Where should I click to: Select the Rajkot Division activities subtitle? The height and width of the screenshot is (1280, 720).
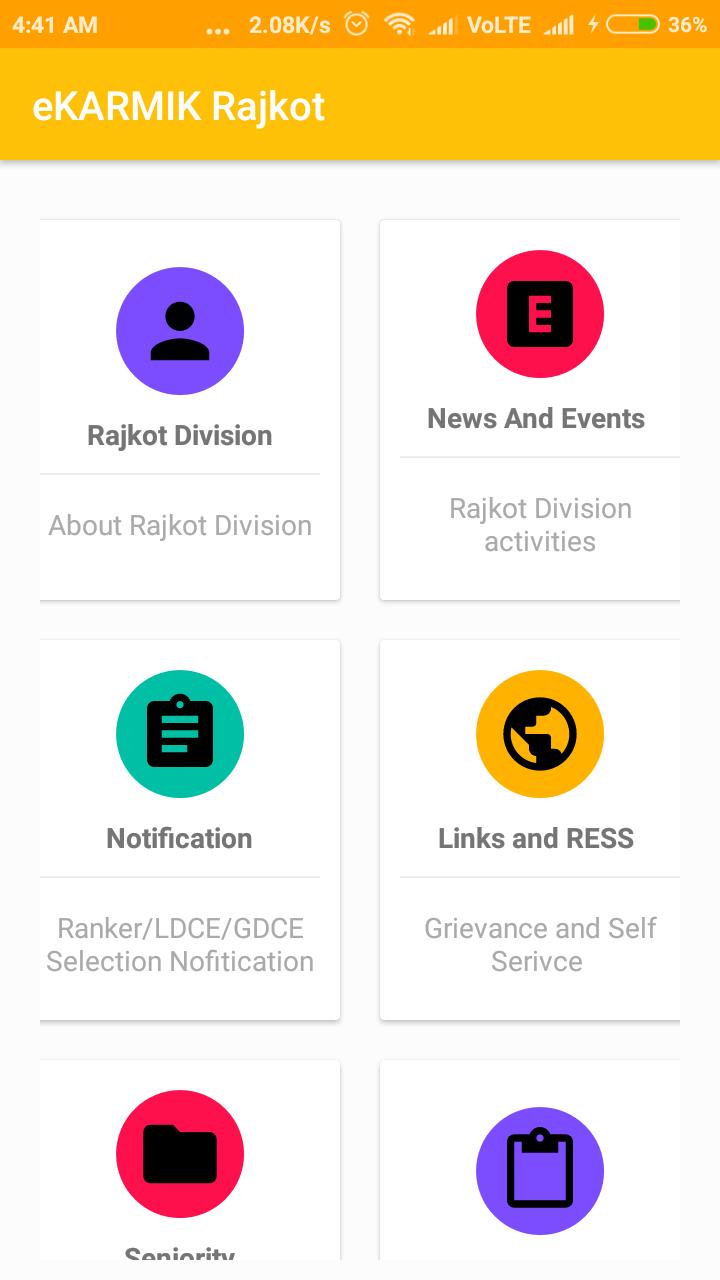(x=540, y=525)
